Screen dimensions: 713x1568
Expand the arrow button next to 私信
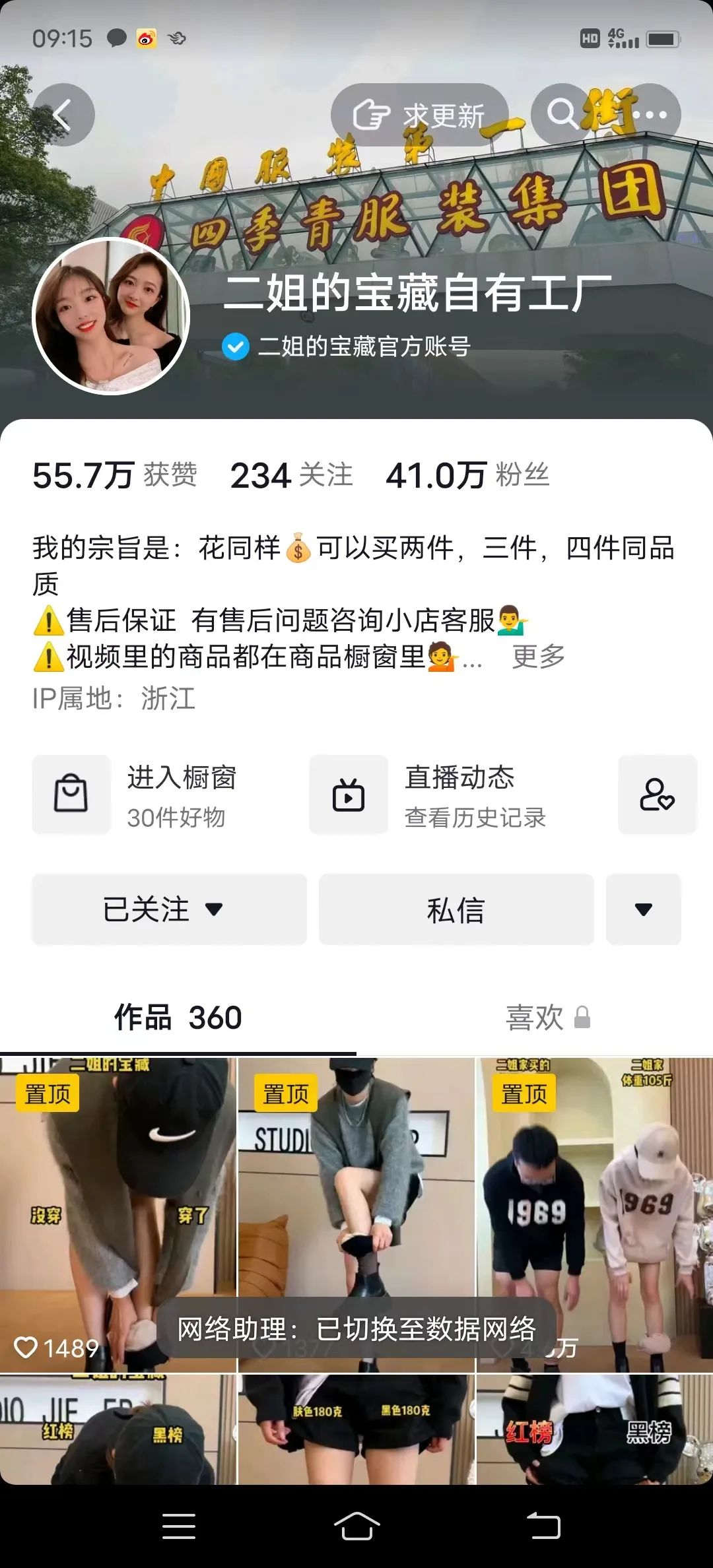643,909
